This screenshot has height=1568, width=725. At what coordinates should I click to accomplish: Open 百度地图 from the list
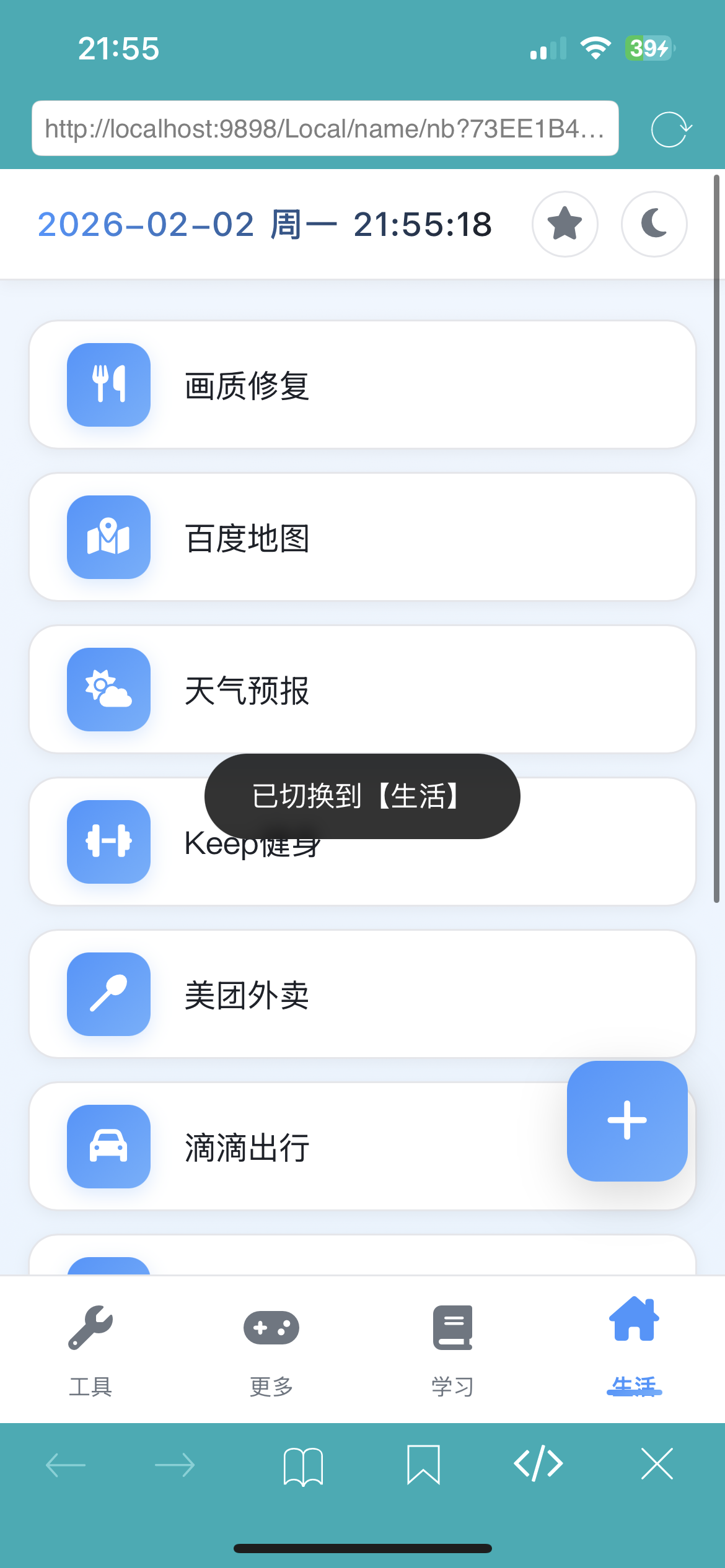(x=362, y=537)
